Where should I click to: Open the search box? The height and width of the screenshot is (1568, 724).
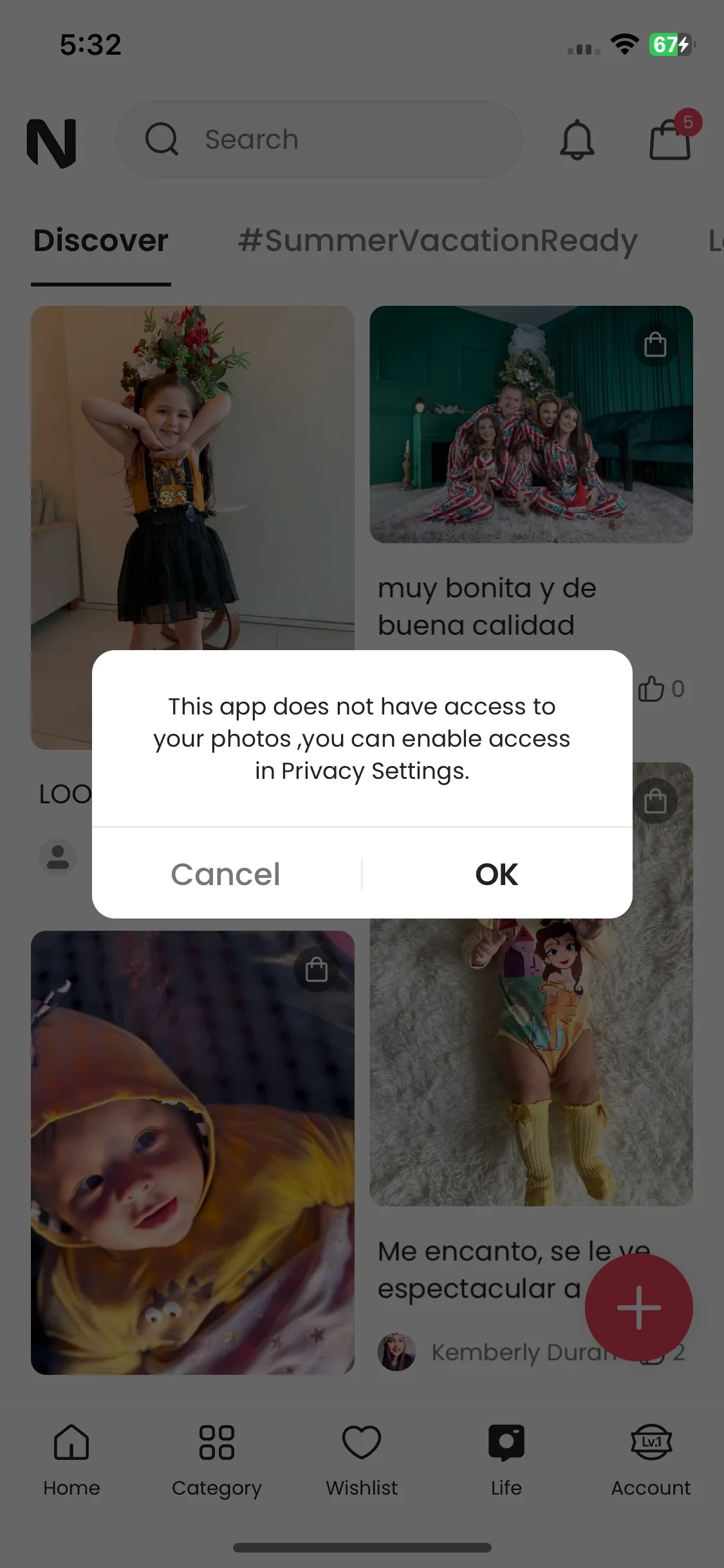319,139
